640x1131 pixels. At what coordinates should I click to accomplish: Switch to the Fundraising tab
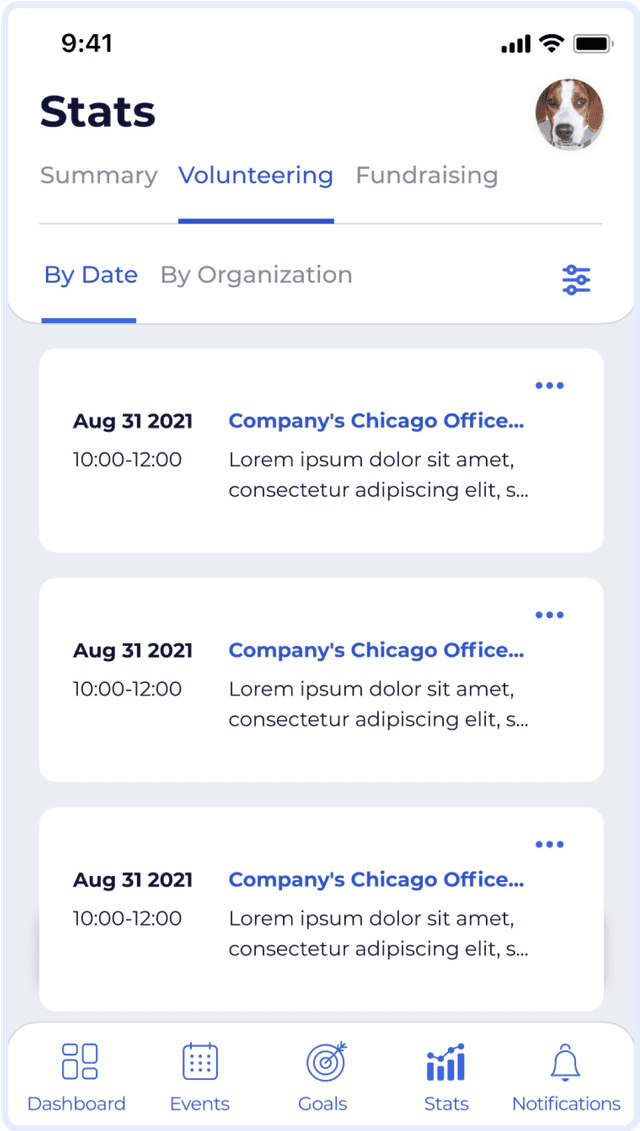tap(426, 176)
